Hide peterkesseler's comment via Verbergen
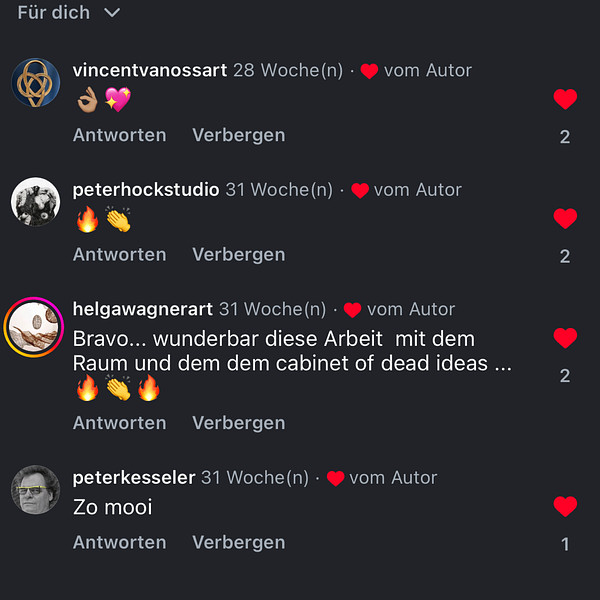 [238, 542]
